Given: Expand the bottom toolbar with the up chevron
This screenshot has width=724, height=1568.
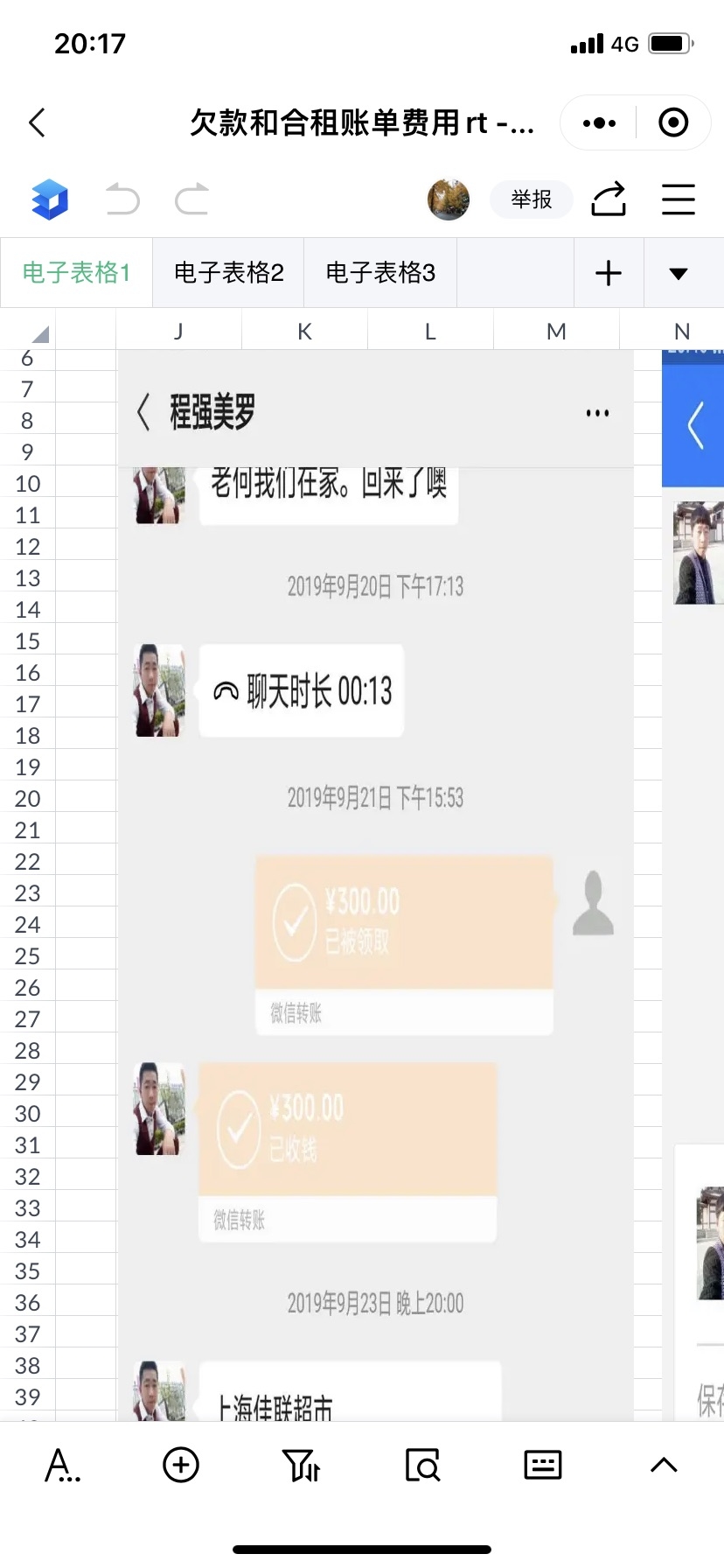Looking at the screenshot, I should [x=664, y=1465].
